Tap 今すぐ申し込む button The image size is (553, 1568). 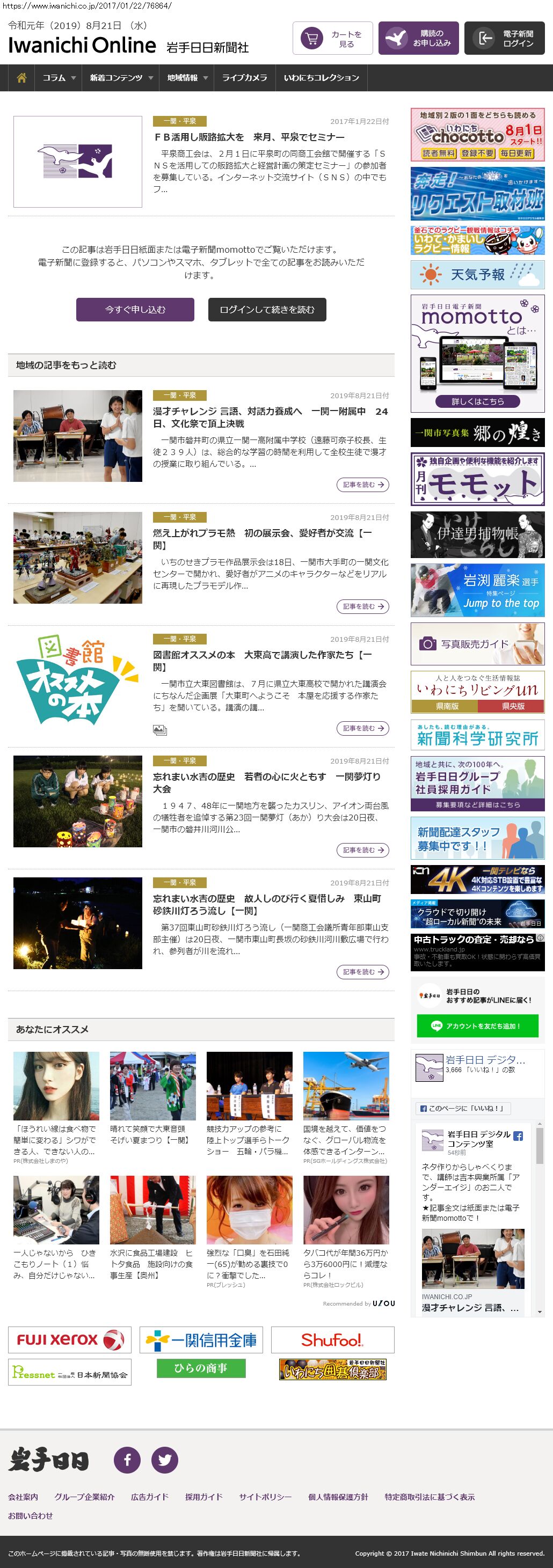pos(135,309)
